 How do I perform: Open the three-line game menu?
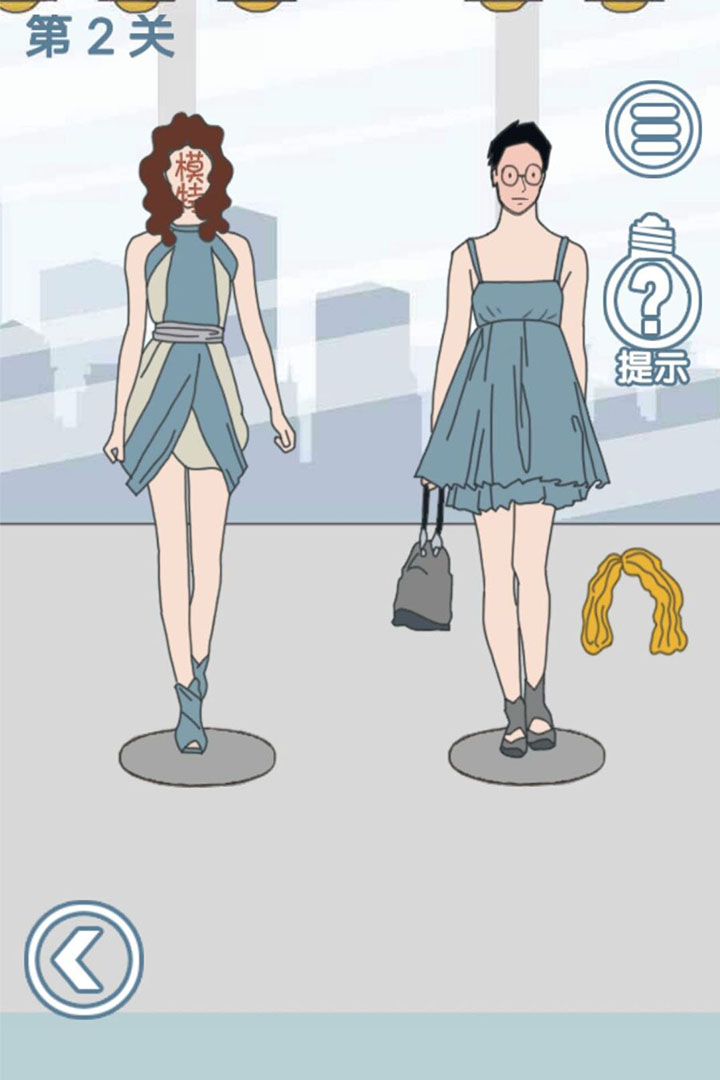[x=653, y=130]
